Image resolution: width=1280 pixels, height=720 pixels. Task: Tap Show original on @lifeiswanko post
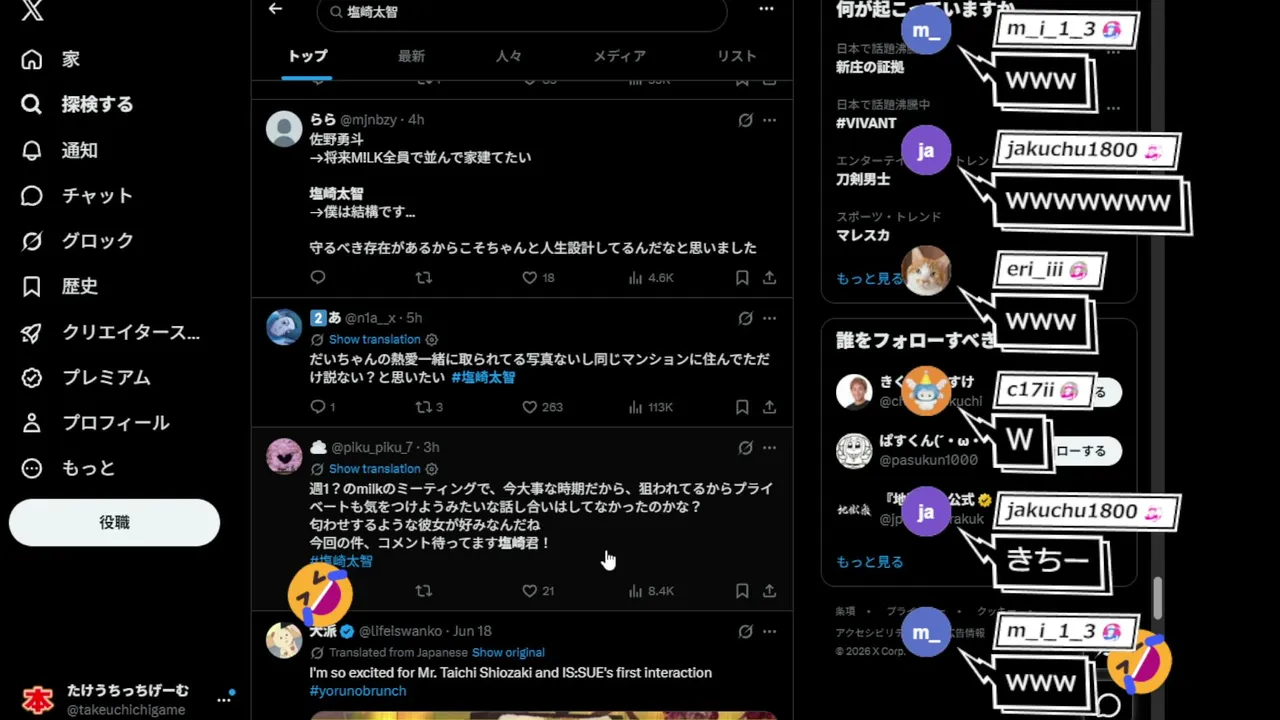508,653
